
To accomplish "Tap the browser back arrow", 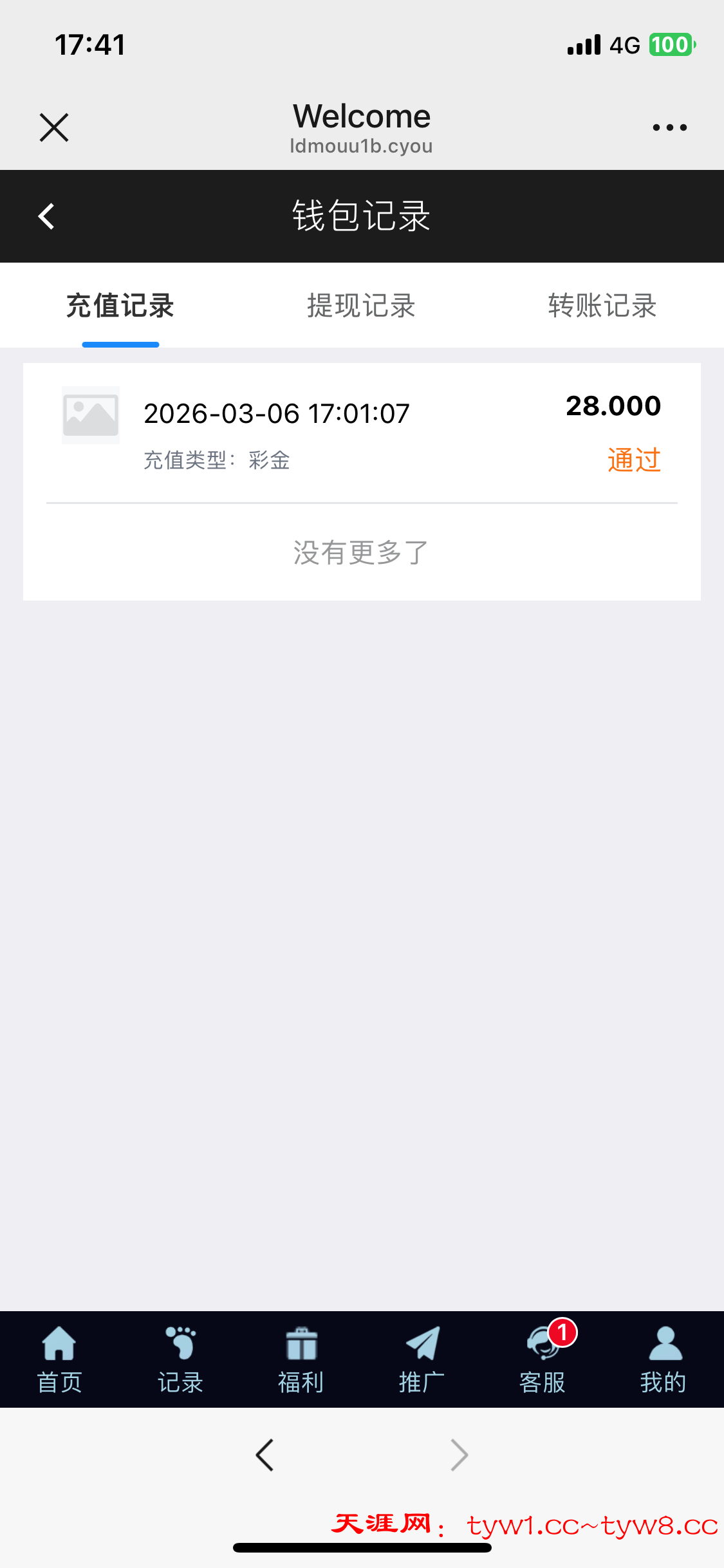I will 265,1455.
